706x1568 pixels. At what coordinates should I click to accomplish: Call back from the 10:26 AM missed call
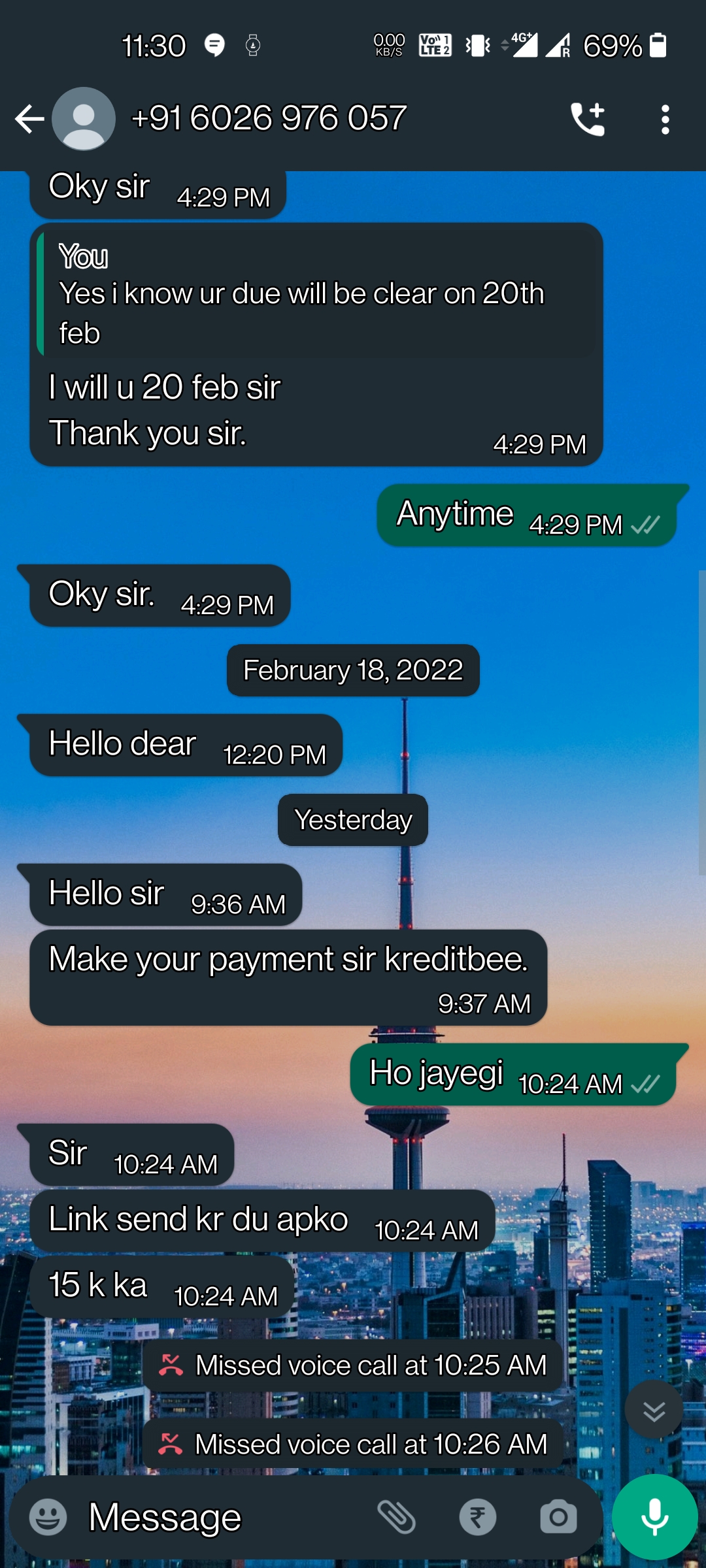(353, 1445)
